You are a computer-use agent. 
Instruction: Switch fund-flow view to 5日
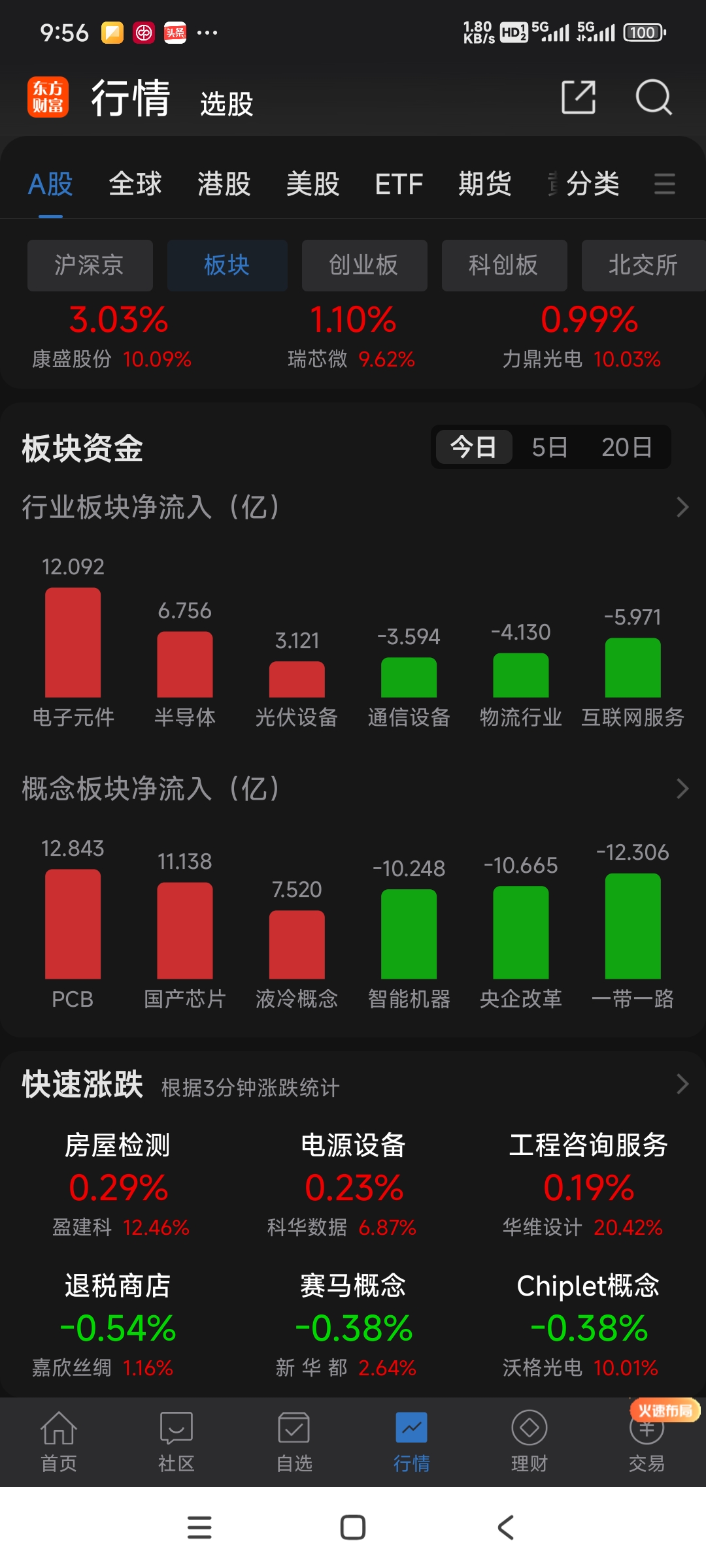point(547,446)
